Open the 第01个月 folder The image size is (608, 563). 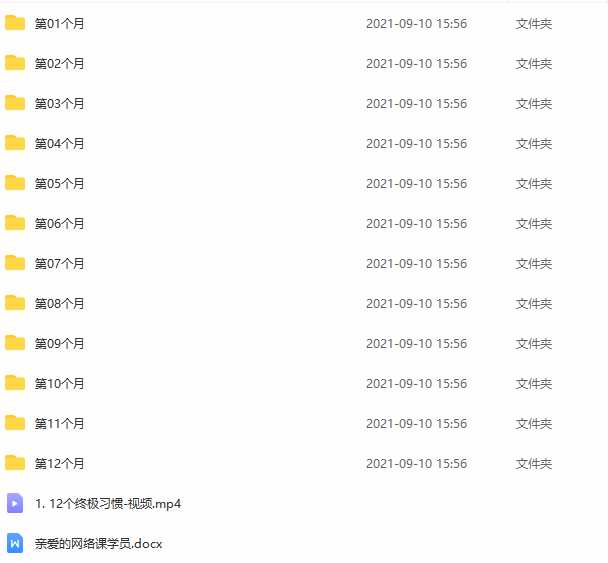coord(59,24)
